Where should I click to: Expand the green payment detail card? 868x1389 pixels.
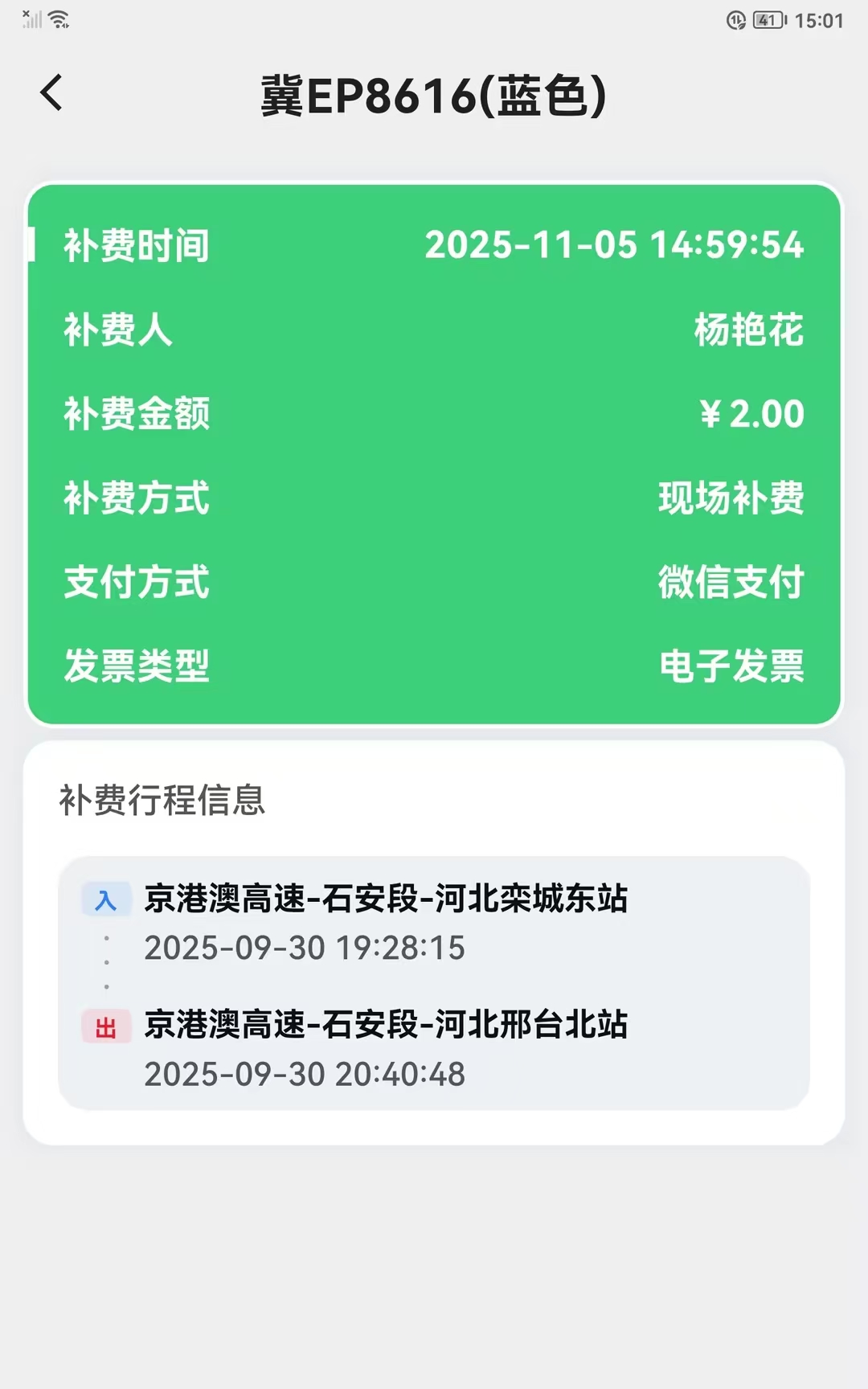tap(434, 454)
